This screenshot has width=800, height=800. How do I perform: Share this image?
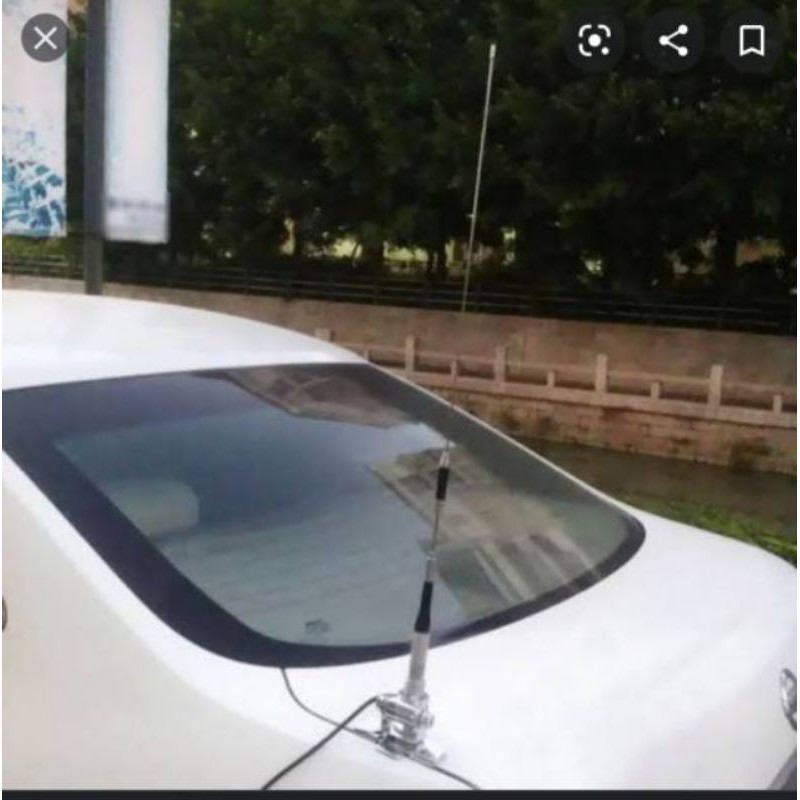[673, 40]
